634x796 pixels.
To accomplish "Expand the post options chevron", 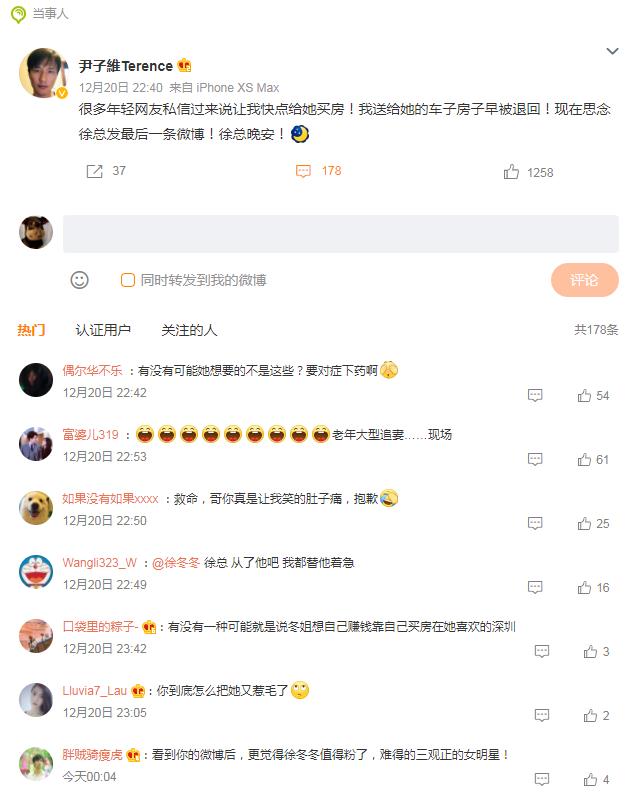I will pyautogui.click(x=612, y=51).
